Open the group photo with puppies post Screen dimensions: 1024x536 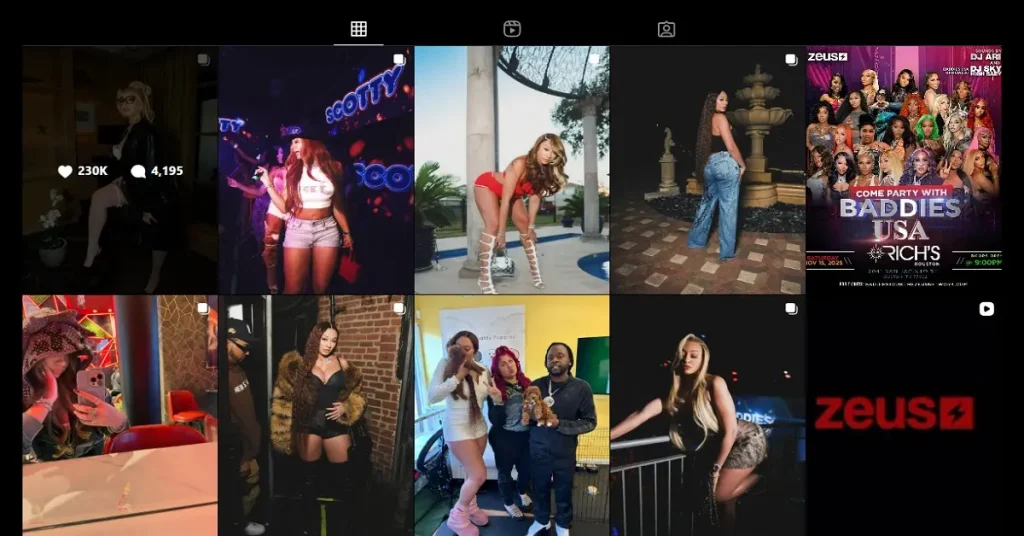(x=512, y=415)
